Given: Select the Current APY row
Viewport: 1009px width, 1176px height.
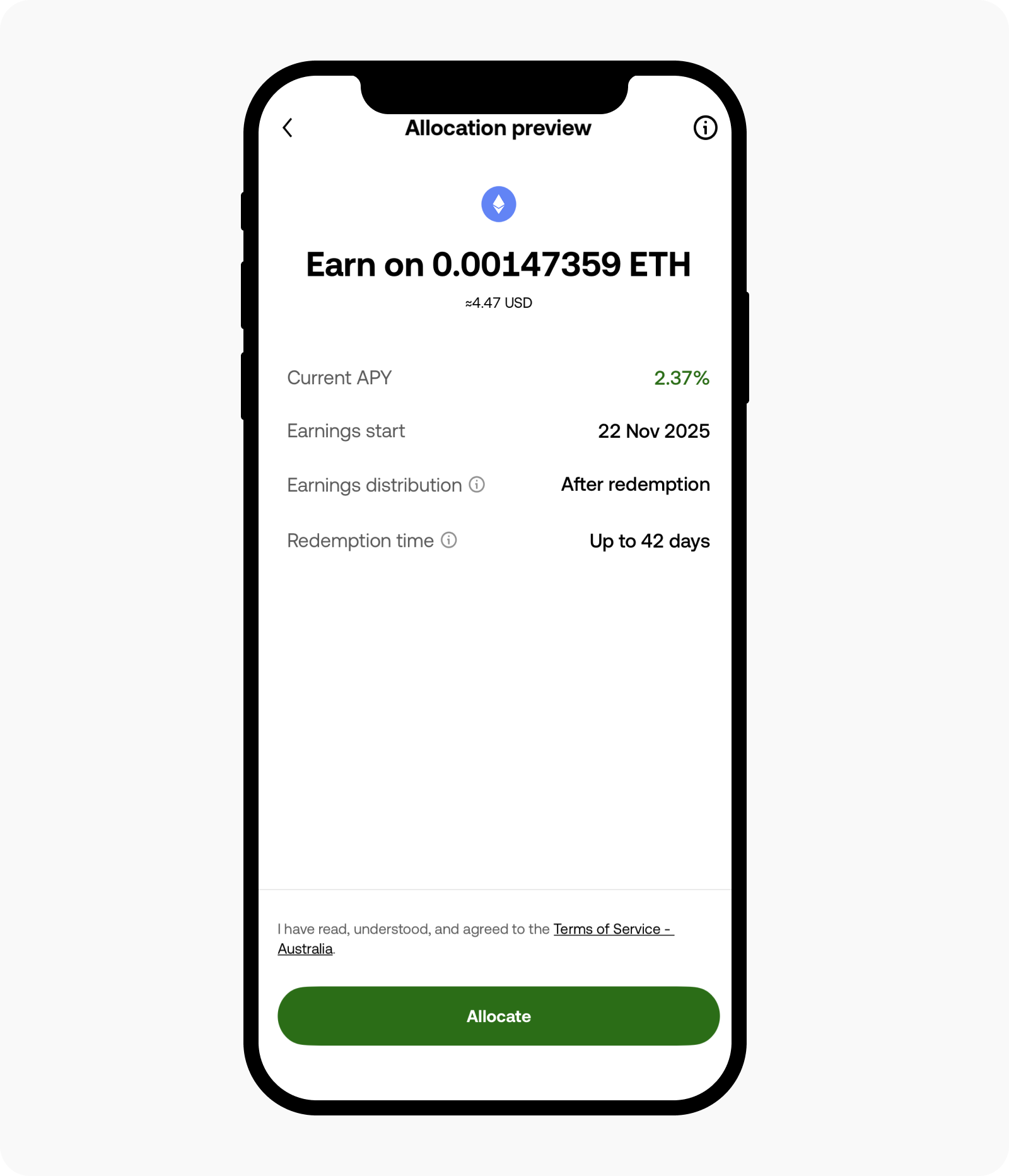Looking at the screenshot, I should click(x=339, y=377).
